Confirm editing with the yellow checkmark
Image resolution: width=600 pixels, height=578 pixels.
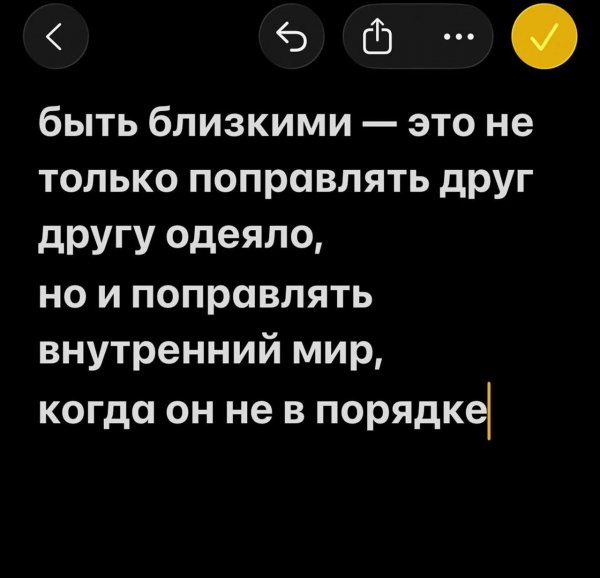pos(543,41)
